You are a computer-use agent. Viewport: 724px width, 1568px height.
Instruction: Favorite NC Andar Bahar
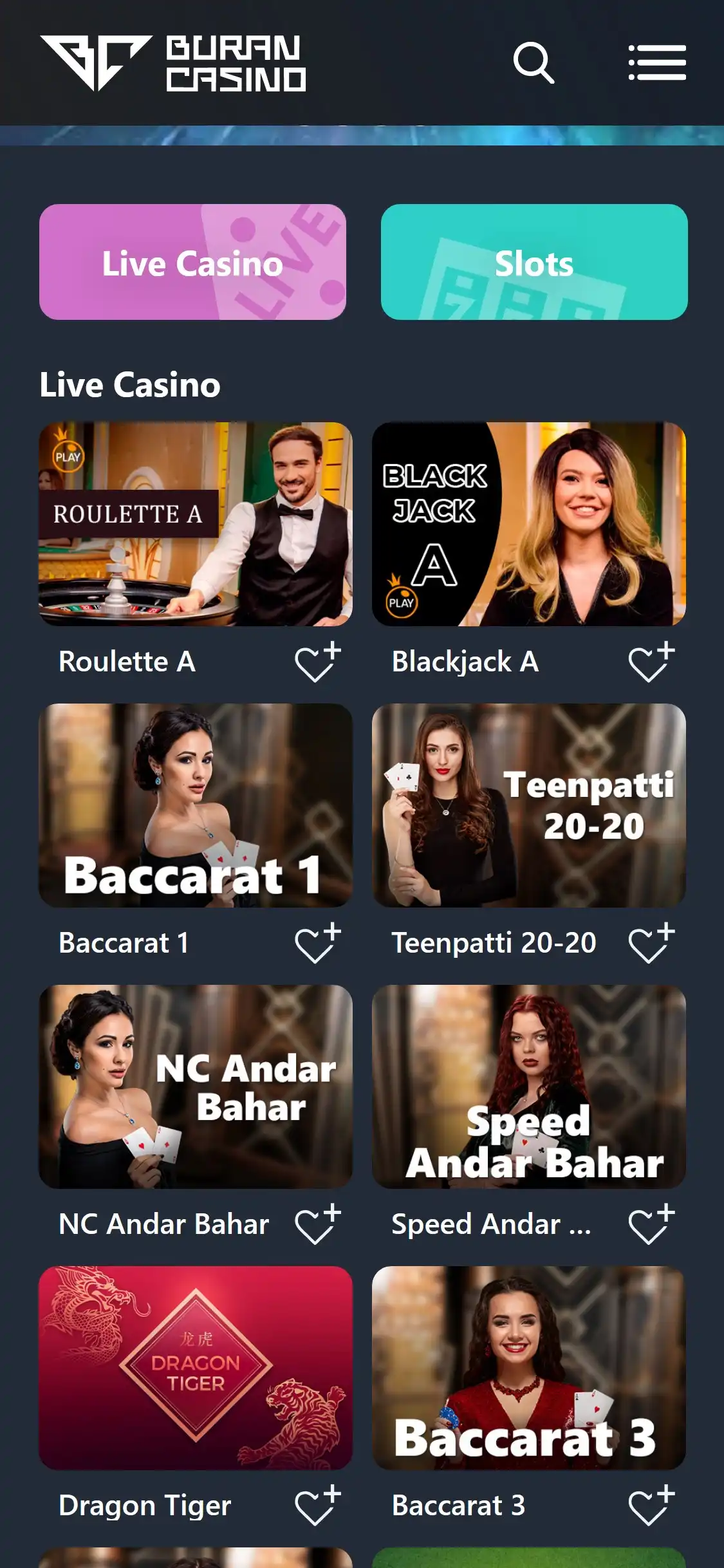click(317, 1225)
